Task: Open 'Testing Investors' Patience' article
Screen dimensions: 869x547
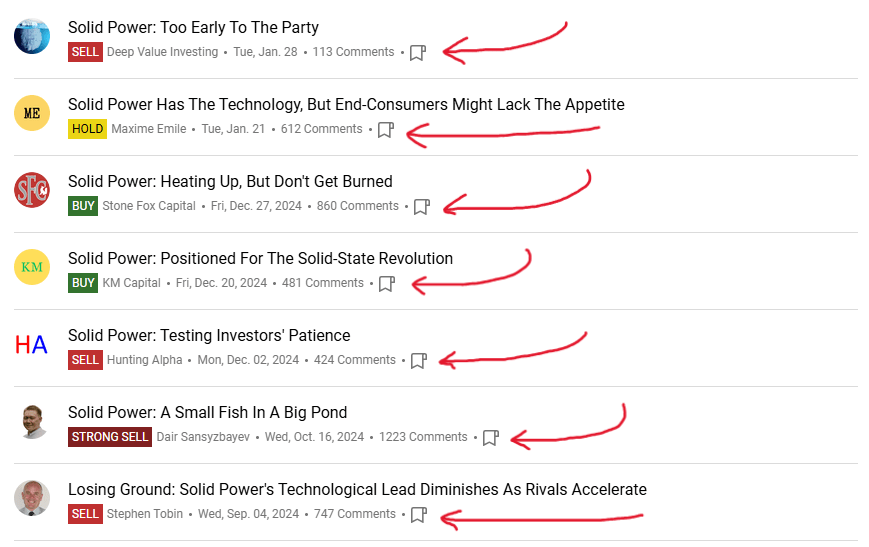Action: tap(209, 336)
